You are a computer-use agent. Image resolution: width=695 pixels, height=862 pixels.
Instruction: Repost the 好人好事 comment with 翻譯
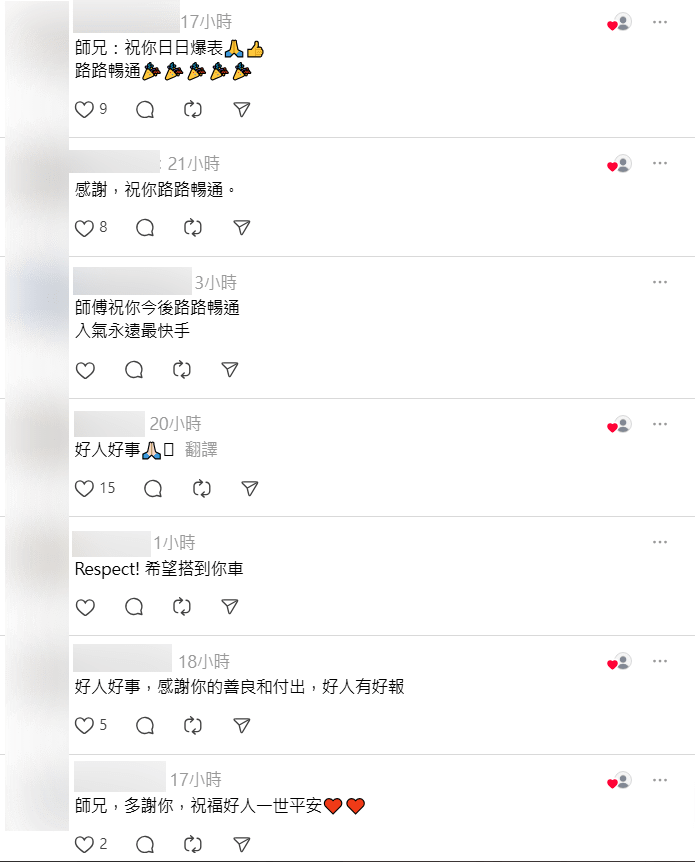click(202, 488)
